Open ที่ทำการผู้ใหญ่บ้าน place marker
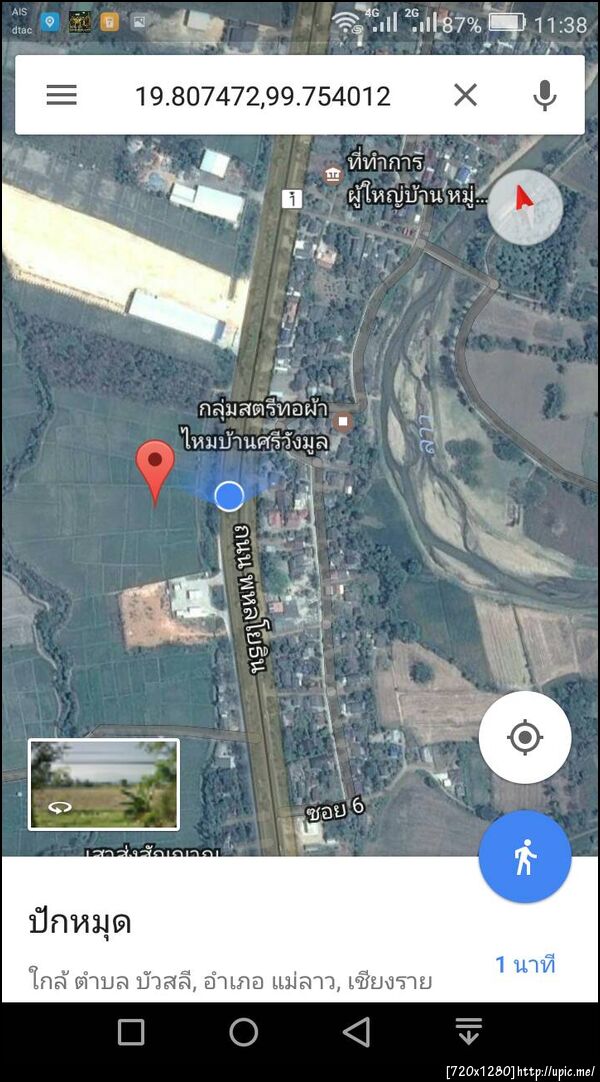Screen dimensions: 600x1082 point(331,176)
